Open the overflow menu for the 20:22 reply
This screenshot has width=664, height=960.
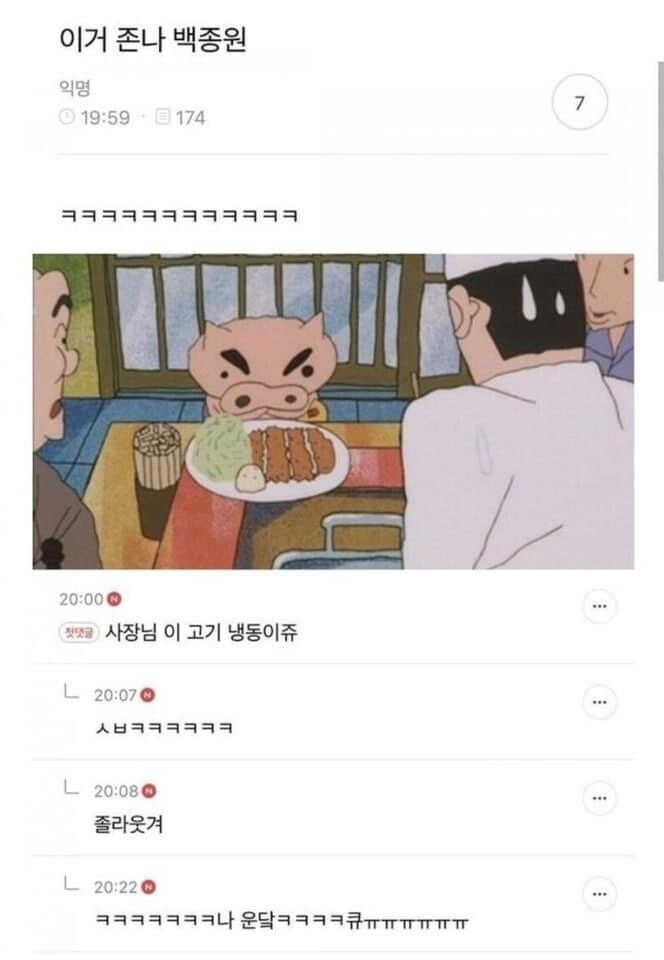click(x=599, y=893)
